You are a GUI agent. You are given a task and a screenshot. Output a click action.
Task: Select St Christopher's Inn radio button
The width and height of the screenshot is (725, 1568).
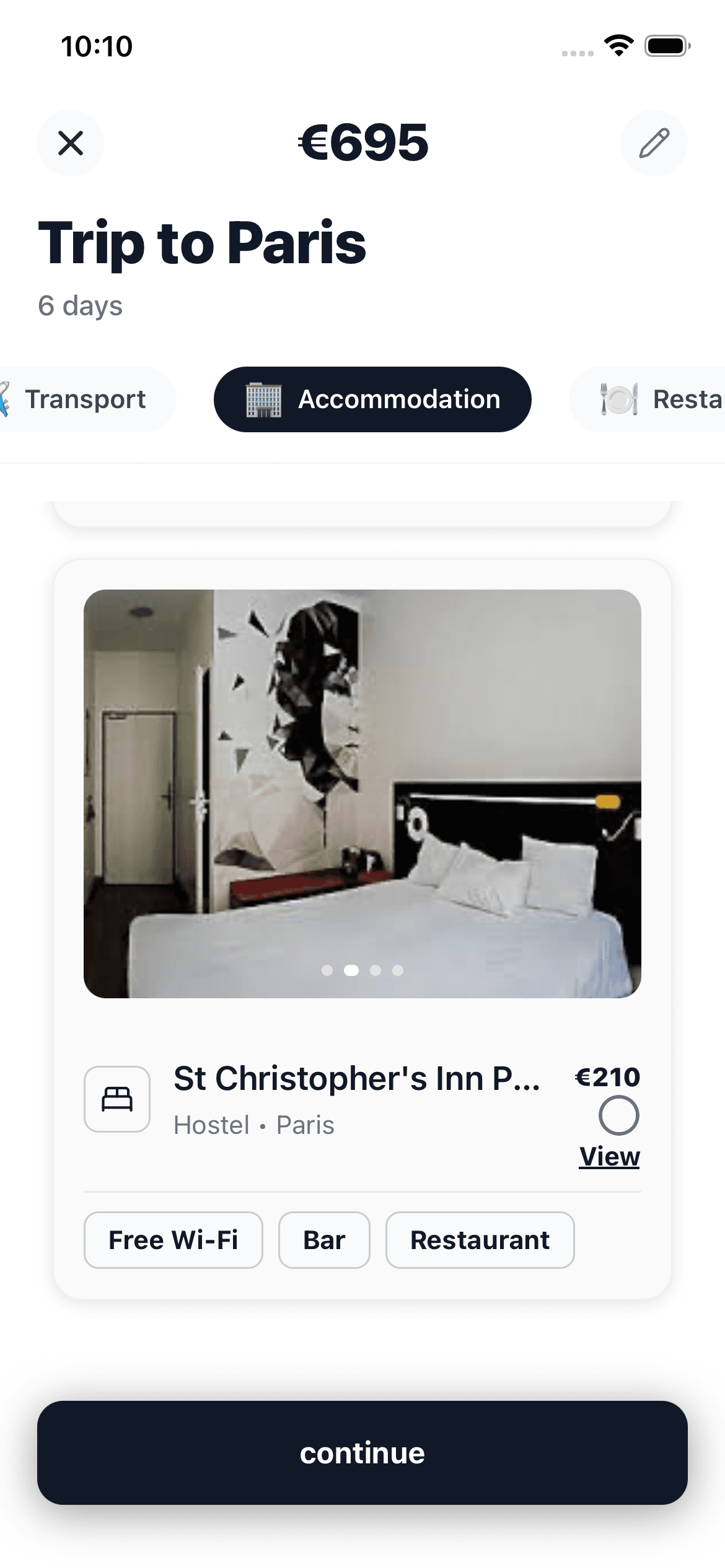pos(618,1115)
